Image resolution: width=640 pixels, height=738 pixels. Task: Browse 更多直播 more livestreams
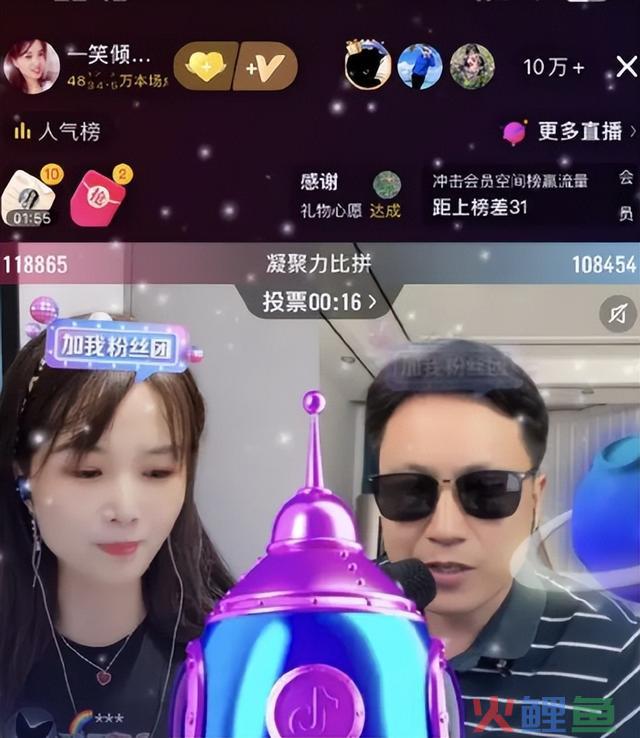coord(570,131)
